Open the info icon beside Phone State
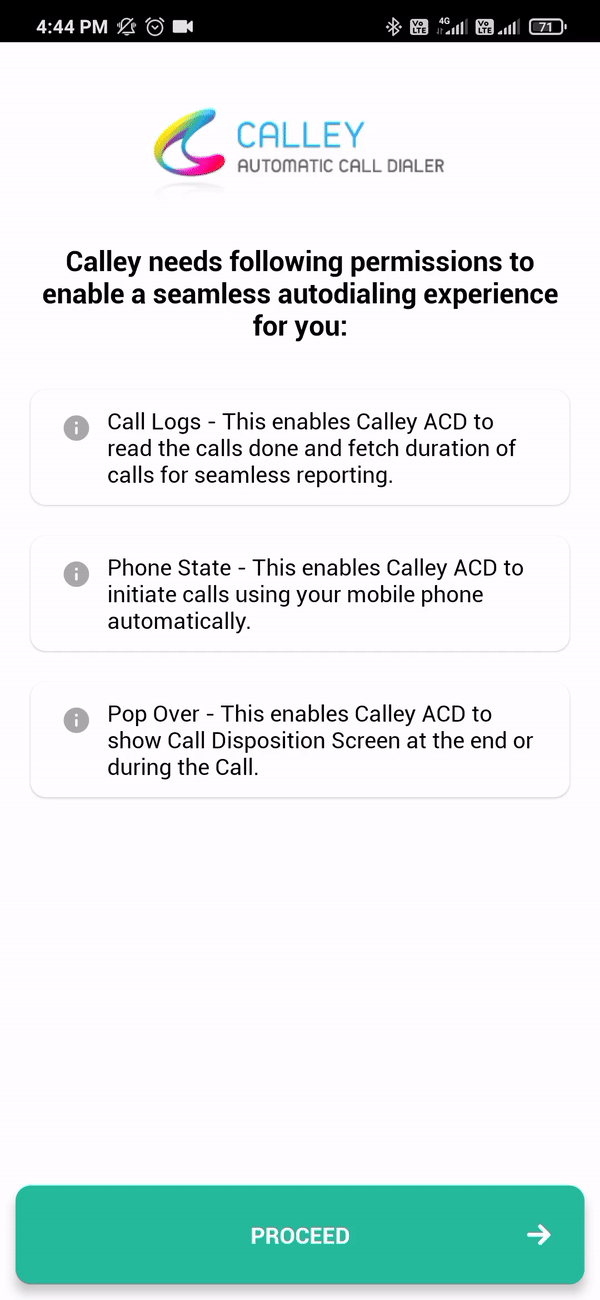This screenshot has height=1300, width=600. [x=76, y=574]
